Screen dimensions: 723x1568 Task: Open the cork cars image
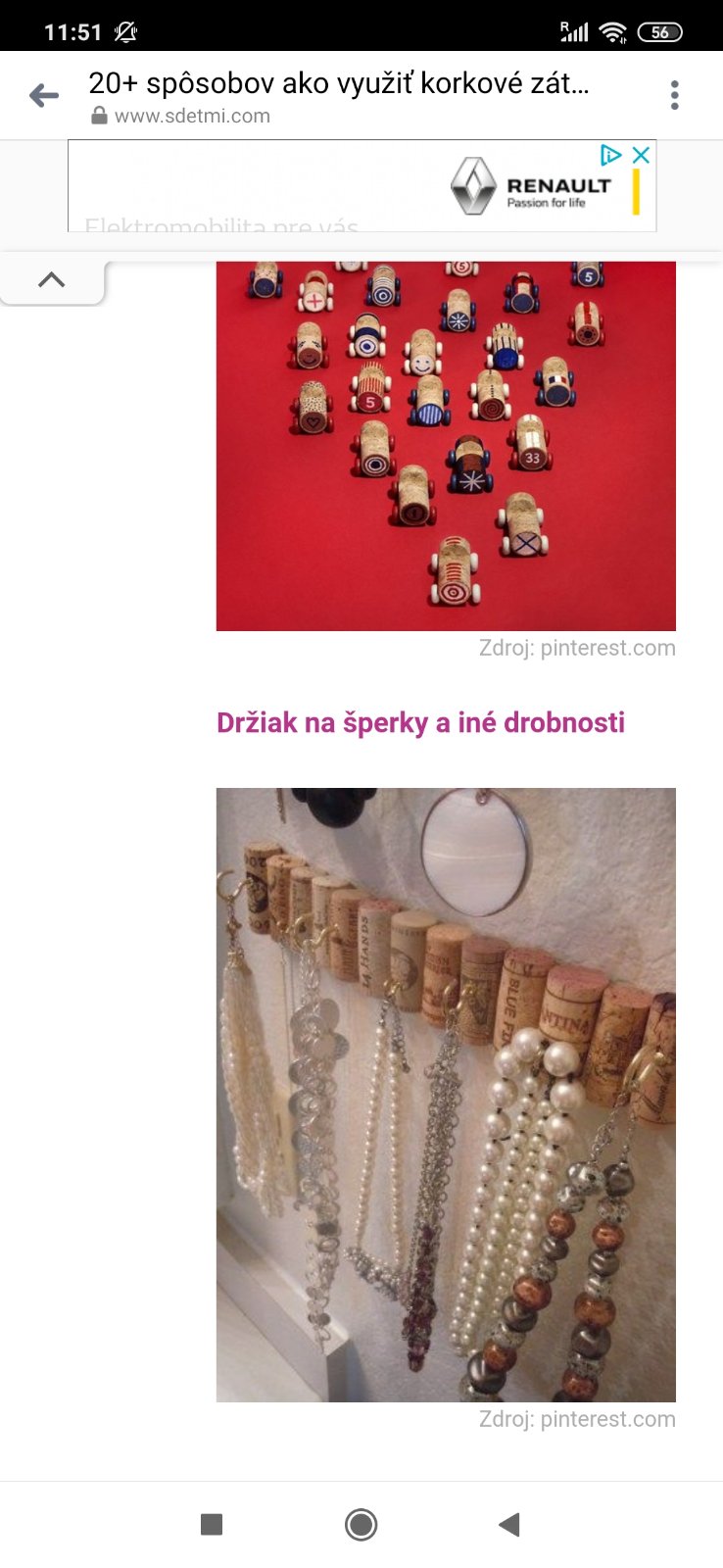pos(446,446)
